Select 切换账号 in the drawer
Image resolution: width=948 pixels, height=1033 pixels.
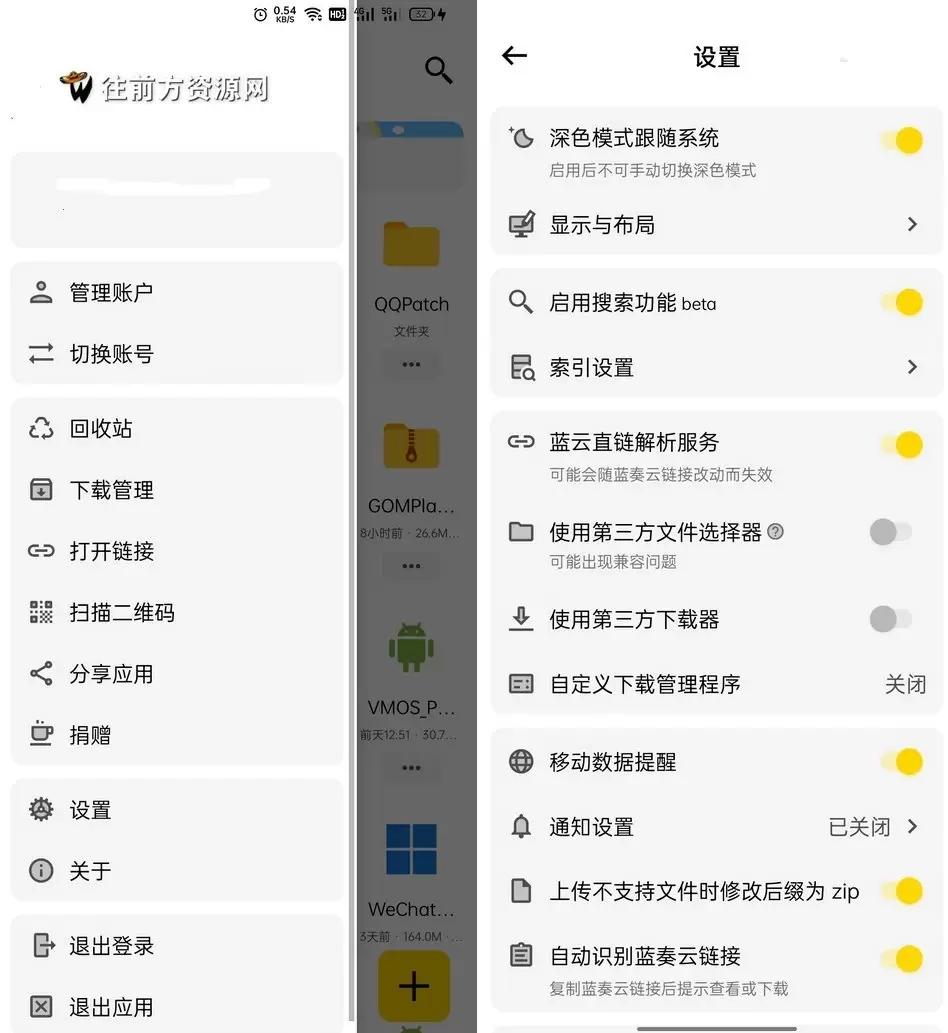(110, 354)
